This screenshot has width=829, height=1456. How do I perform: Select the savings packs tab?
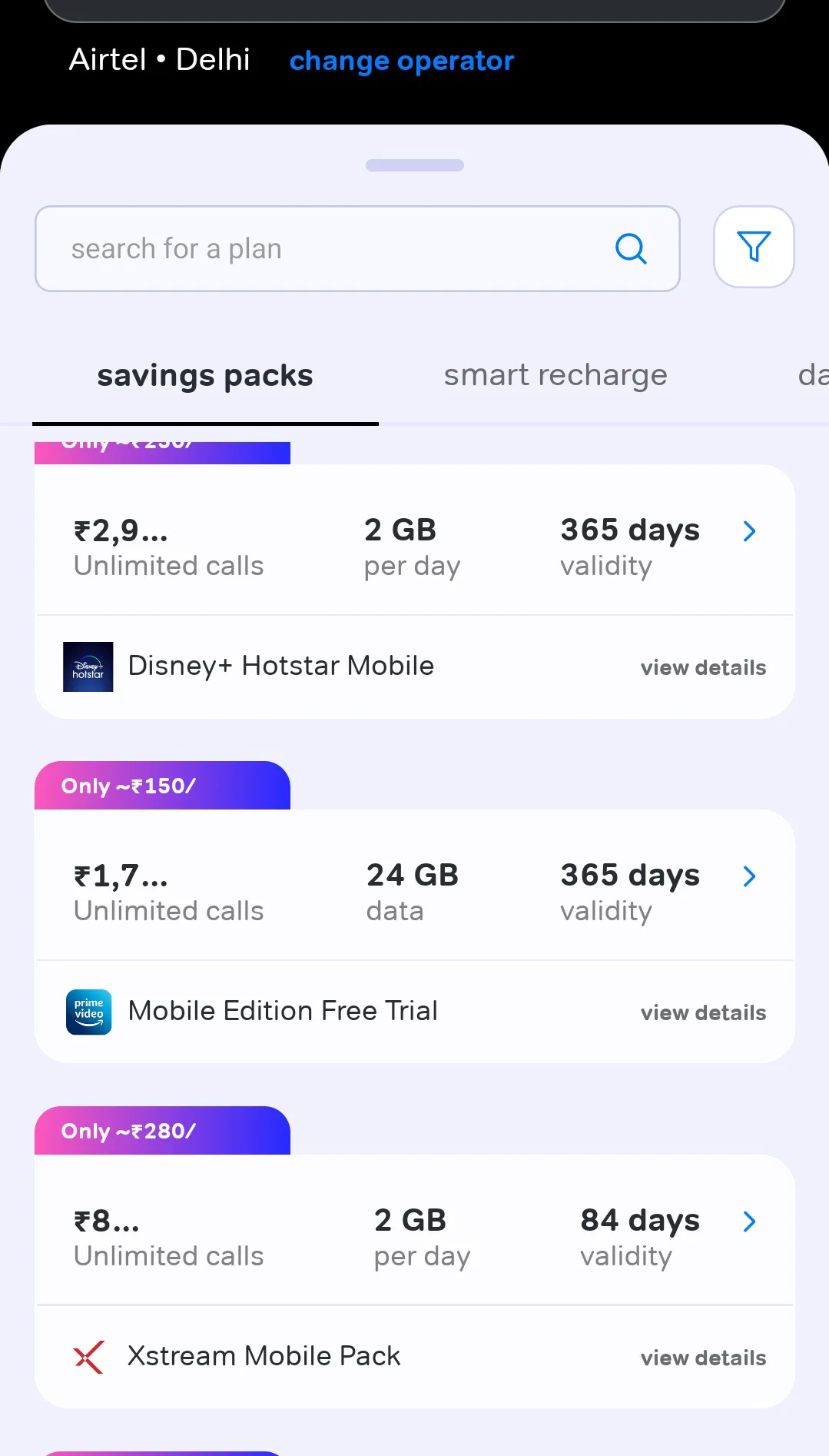pos(205,376)
